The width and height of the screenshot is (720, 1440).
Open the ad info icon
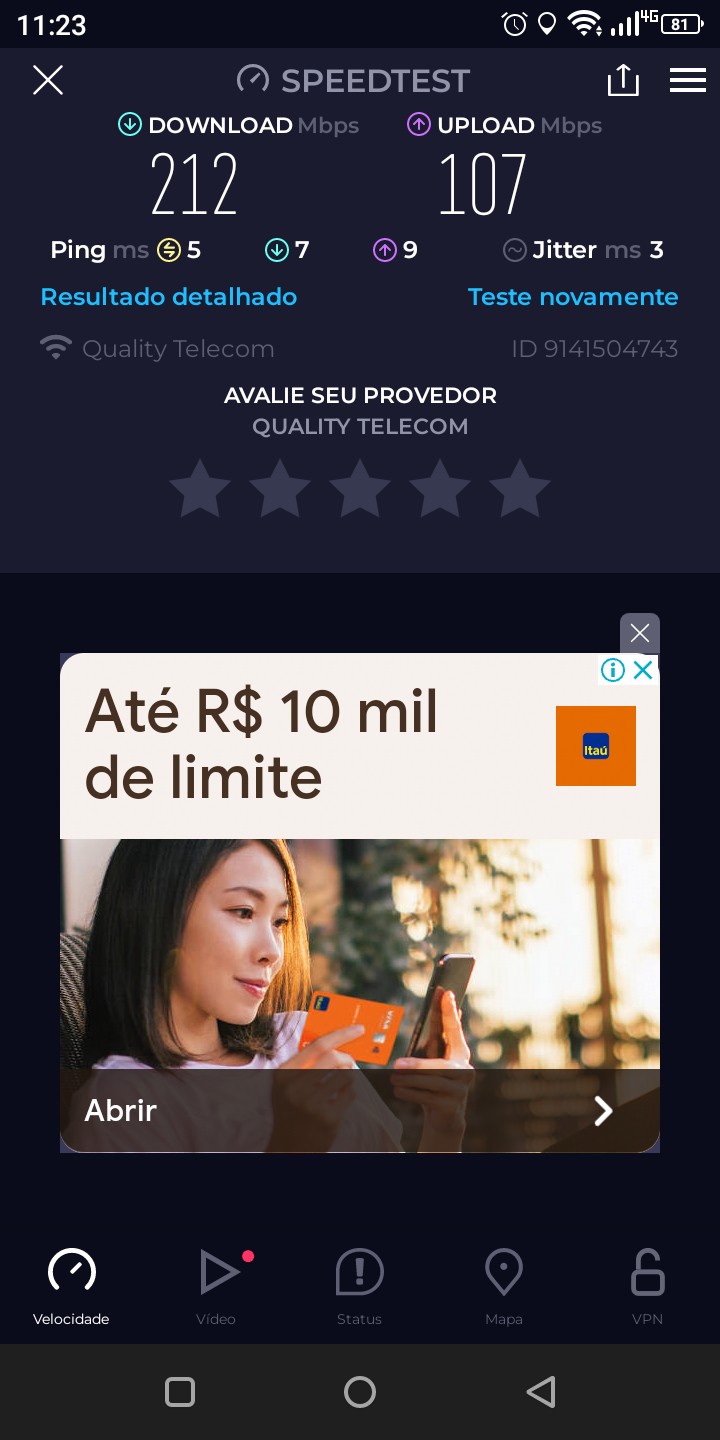[613, 670]
